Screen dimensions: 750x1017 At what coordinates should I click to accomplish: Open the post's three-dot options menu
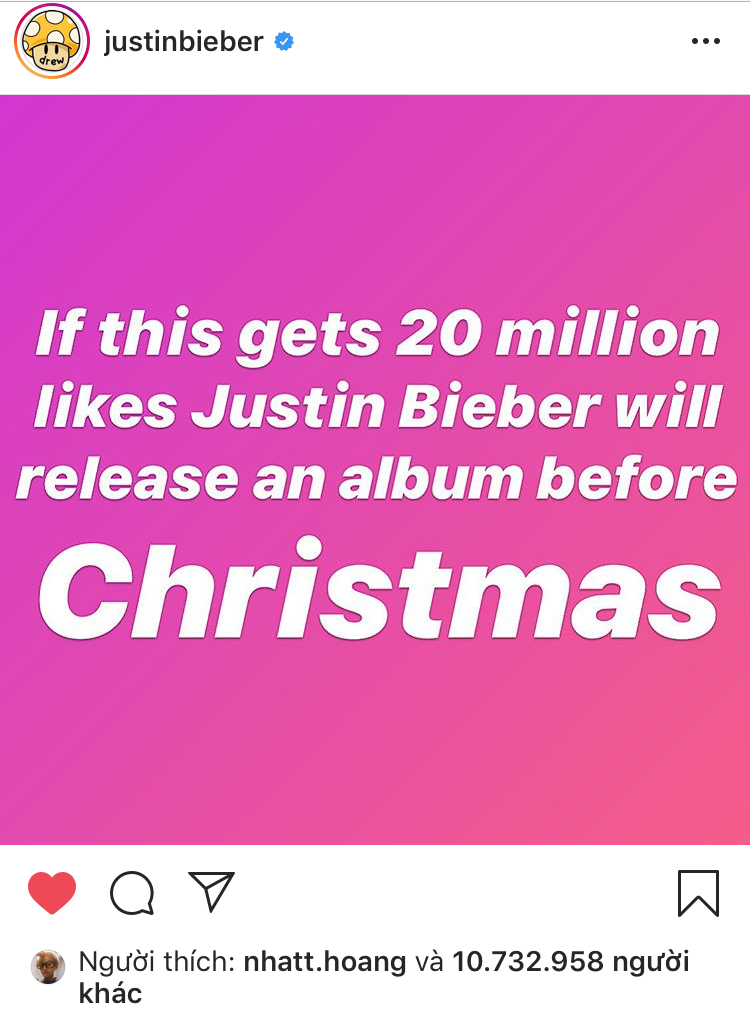[705, 42]
